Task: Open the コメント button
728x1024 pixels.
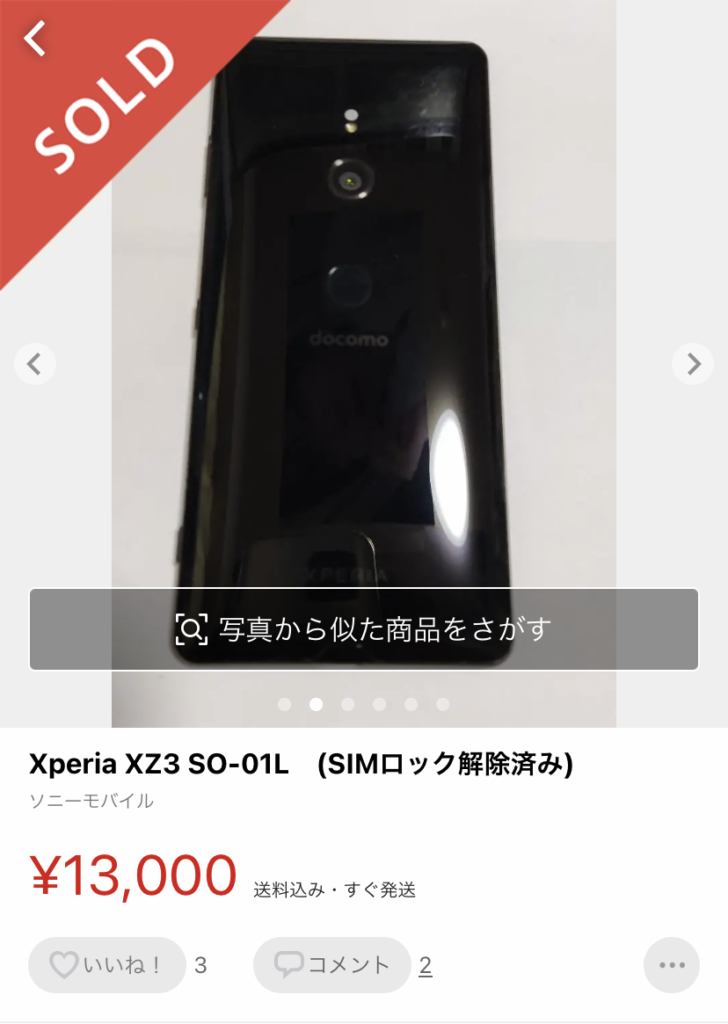Action: 332,965
